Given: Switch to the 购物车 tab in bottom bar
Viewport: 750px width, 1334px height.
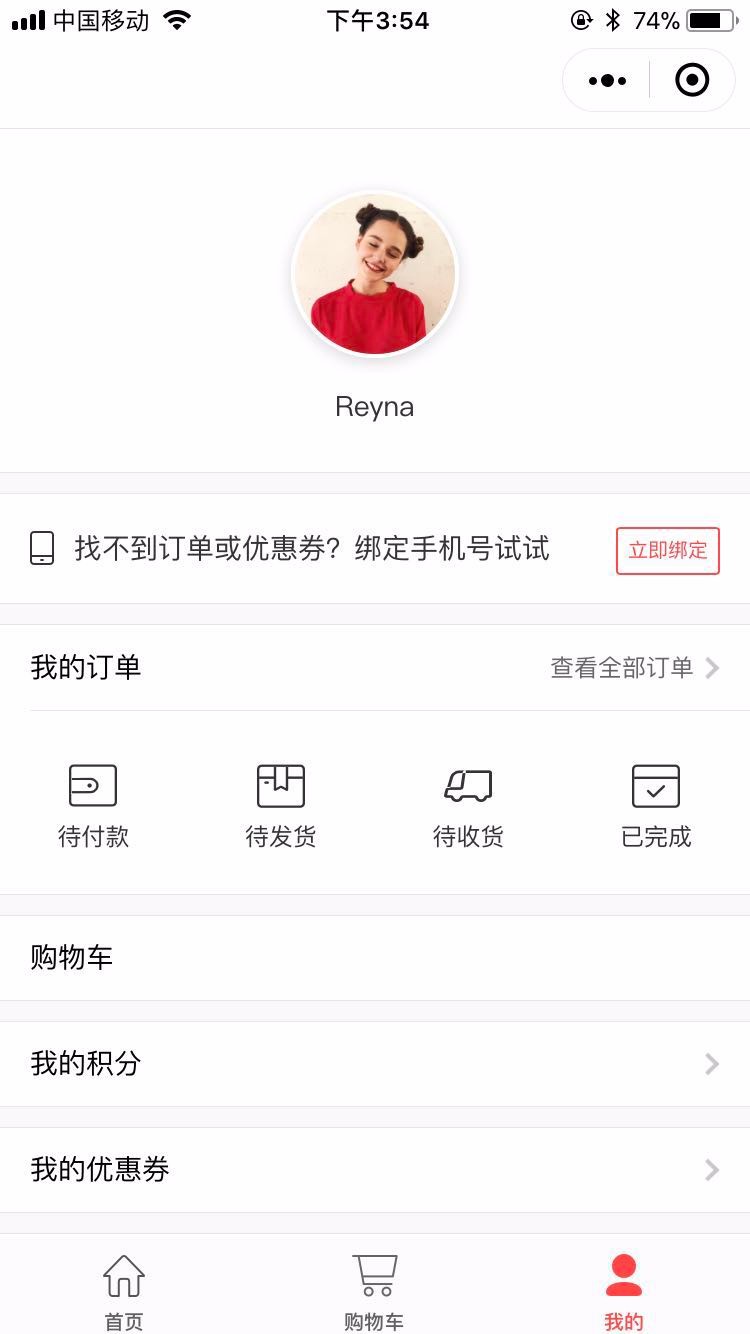Looking at the screenshot, I should 374,1292.
